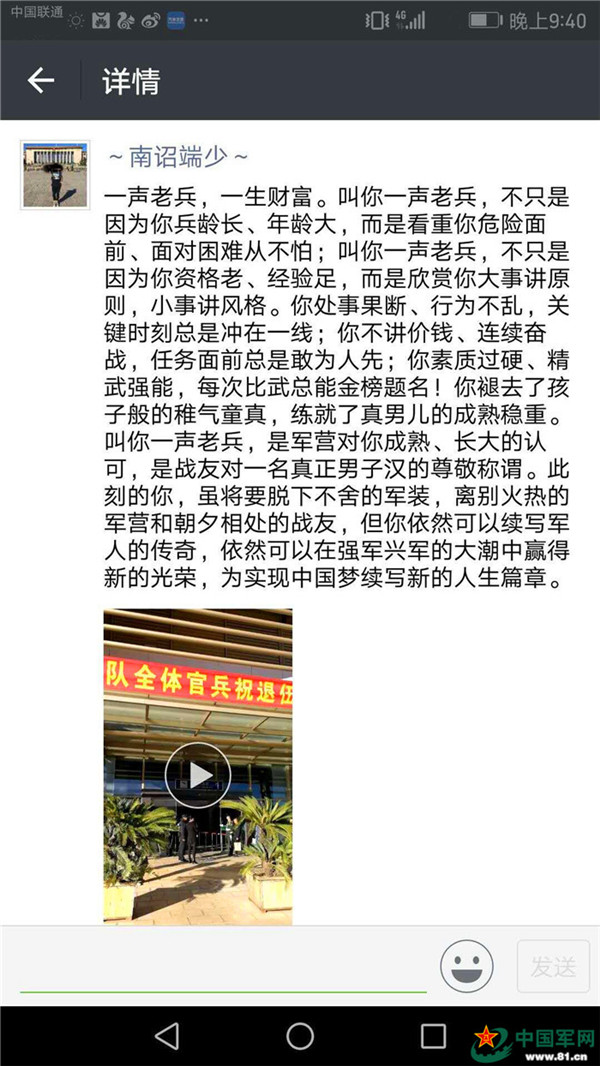Go back from the 详情 page
Image resolution: width=600 pixels, height=1066 pixels.
point(41,81)
